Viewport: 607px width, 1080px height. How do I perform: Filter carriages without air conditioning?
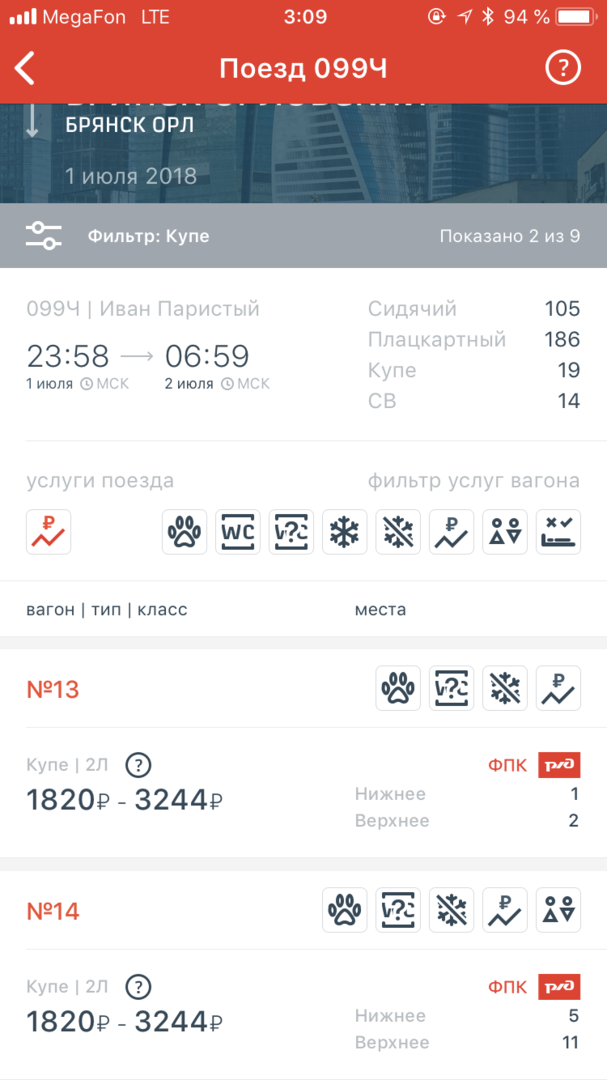pyautogui.click(x=398, y=532)
